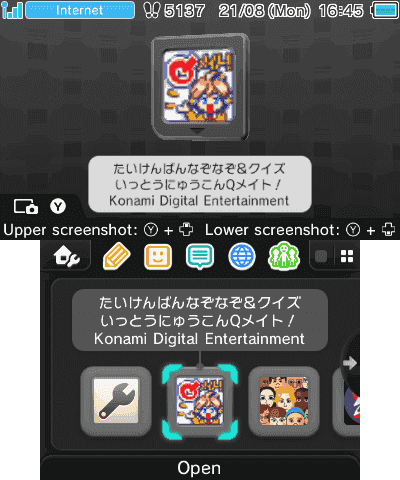Open the Friend List smiley icon
This screenshot has width=400, height=480.
click(158, 256)
